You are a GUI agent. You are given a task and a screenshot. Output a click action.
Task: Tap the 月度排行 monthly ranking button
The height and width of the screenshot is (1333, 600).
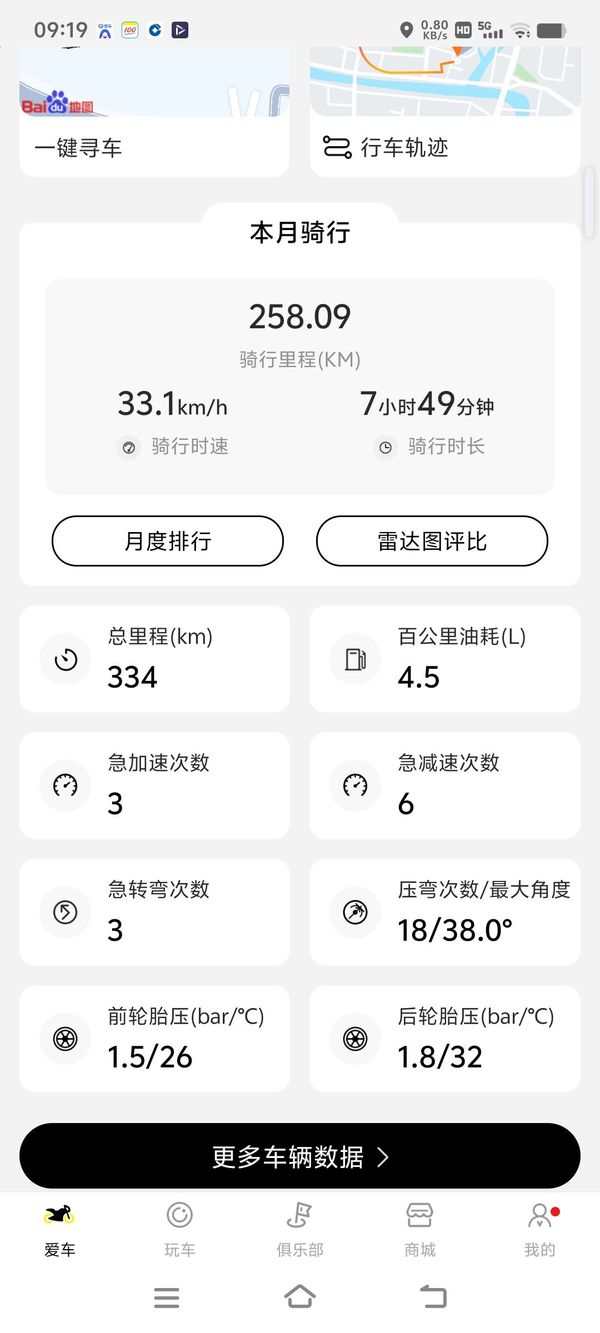click(168, 541)
